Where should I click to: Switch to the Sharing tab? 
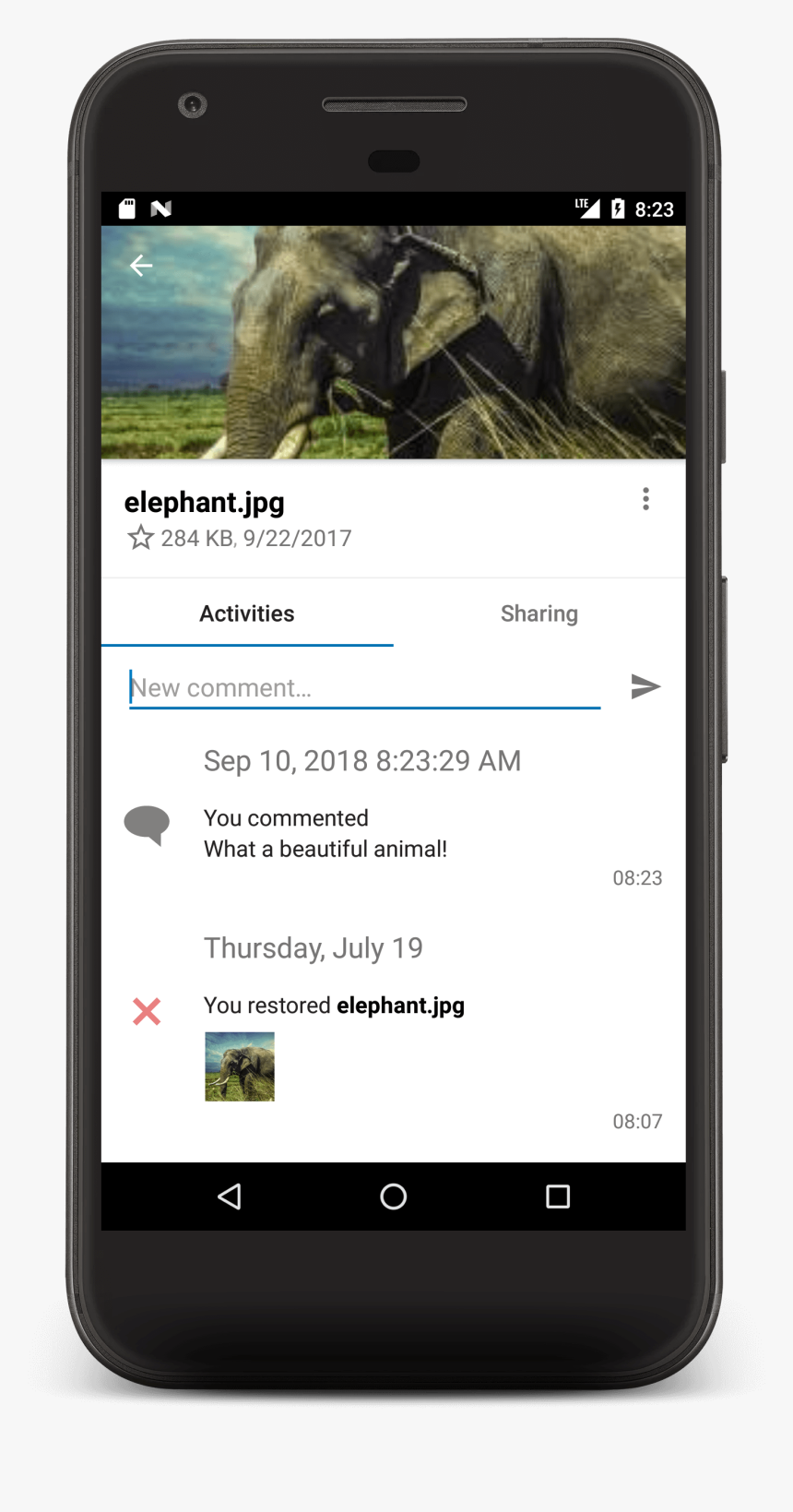(539, 613)
